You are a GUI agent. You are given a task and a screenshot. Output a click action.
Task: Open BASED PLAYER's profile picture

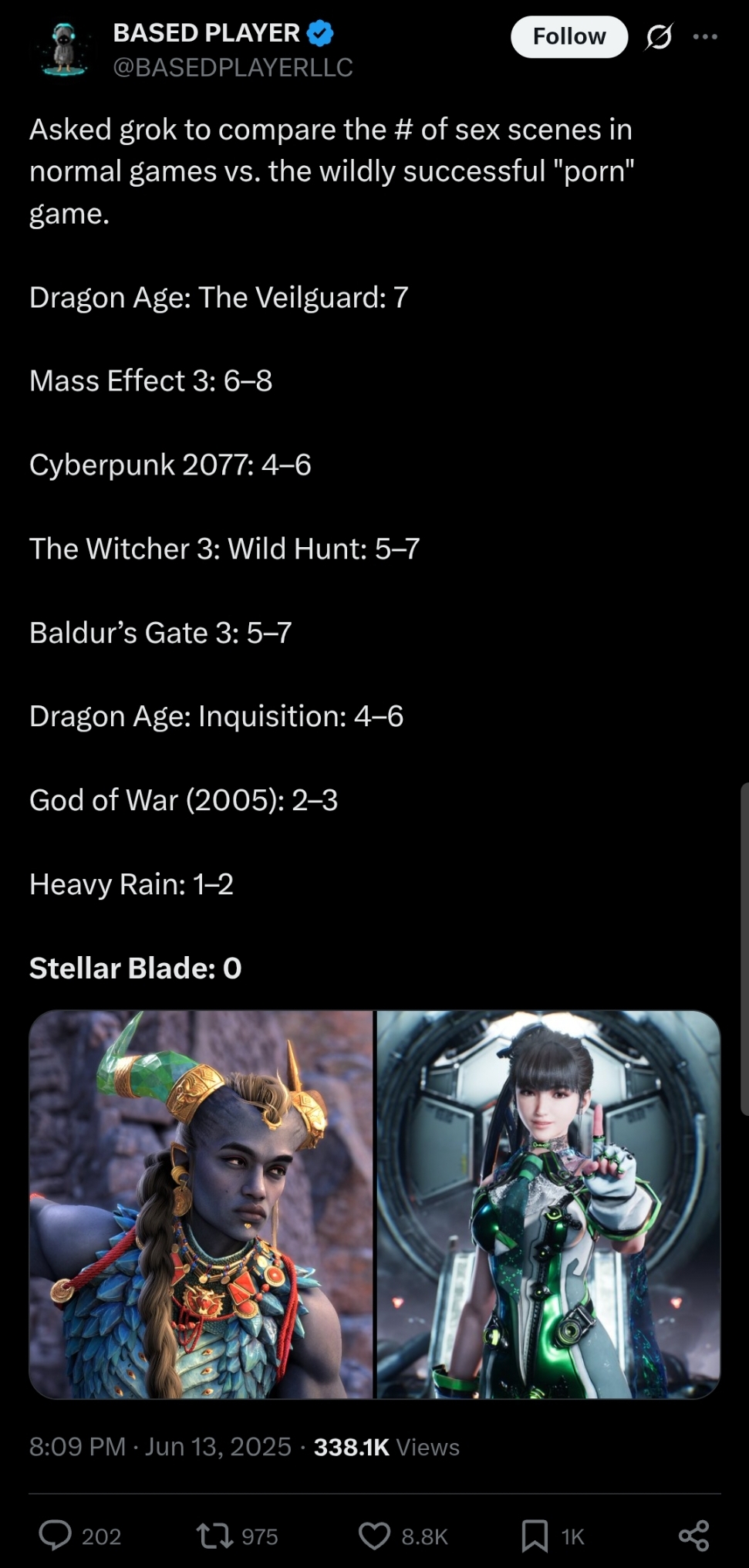click(63, 49)
